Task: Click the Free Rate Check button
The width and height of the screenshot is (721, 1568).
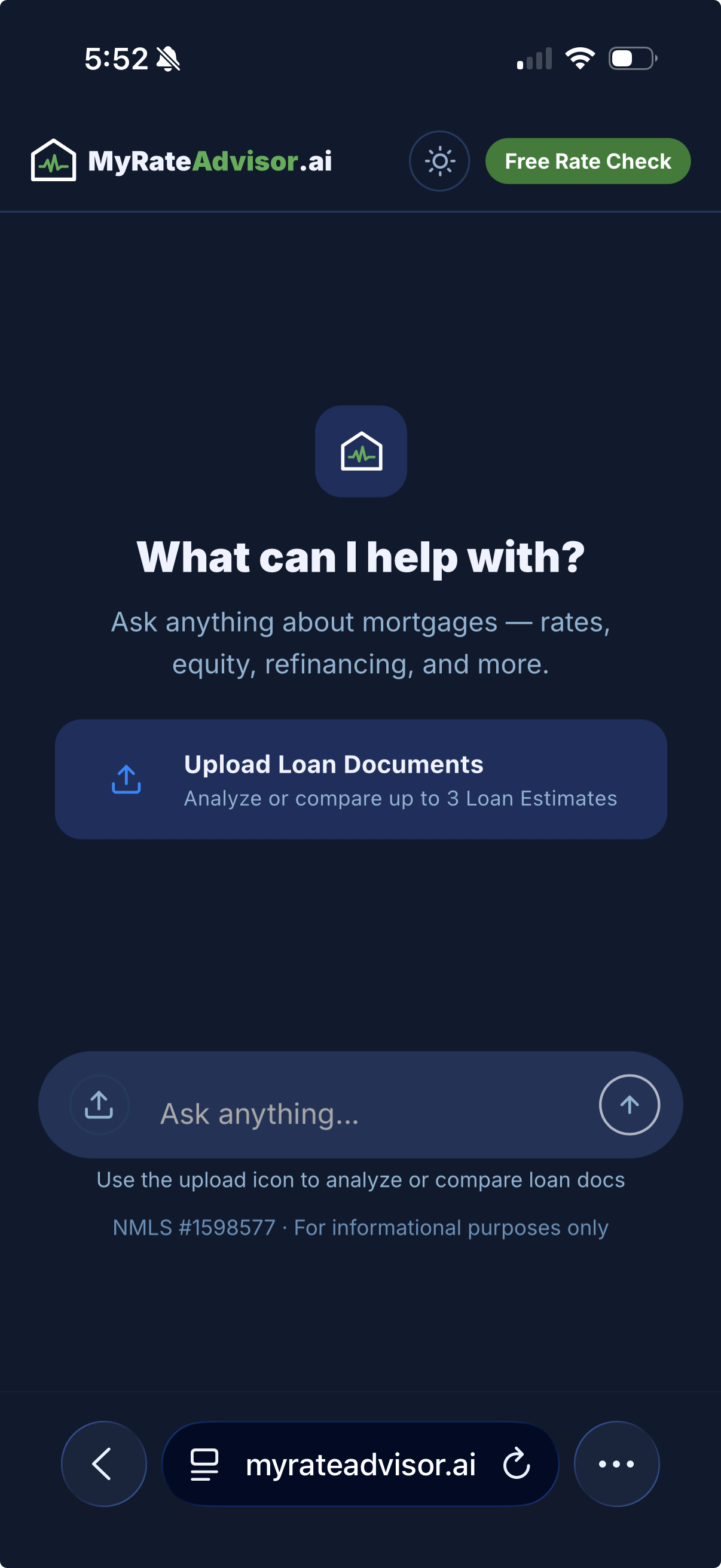Action: (x=587, y=161)
